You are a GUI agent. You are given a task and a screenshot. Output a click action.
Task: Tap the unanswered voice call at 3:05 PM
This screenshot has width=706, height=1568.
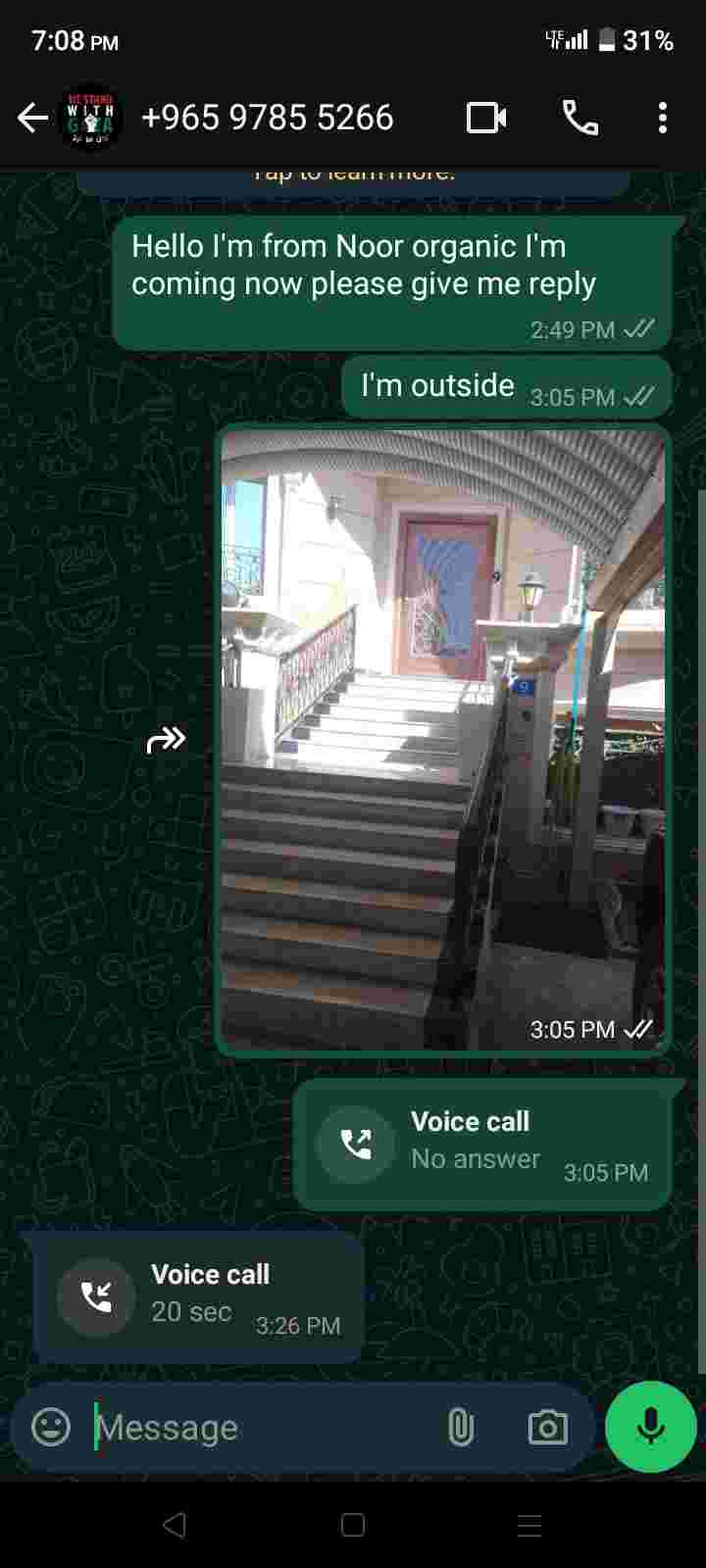482,1144
